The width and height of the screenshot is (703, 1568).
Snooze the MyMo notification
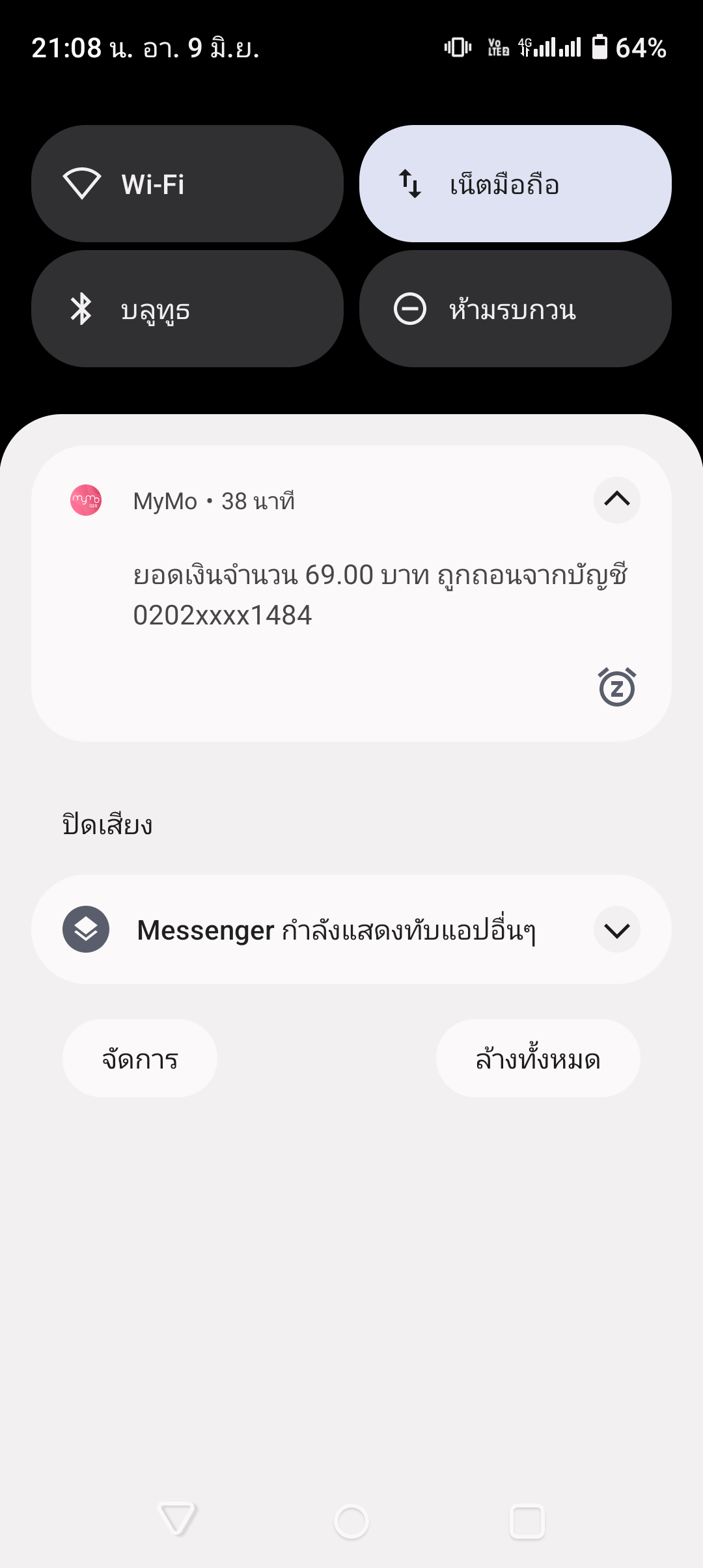(616, 687)
